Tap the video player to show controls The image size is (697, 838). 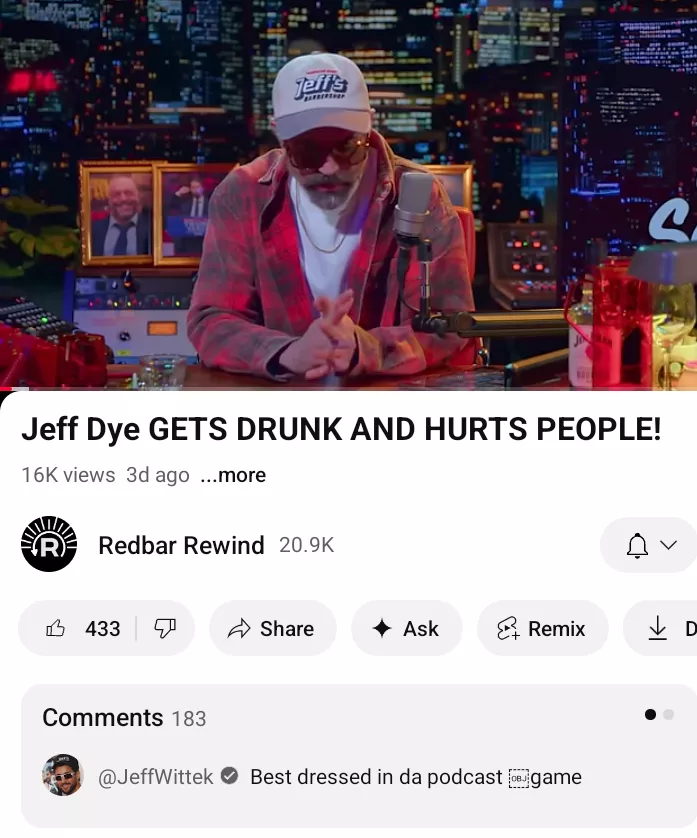348,195
